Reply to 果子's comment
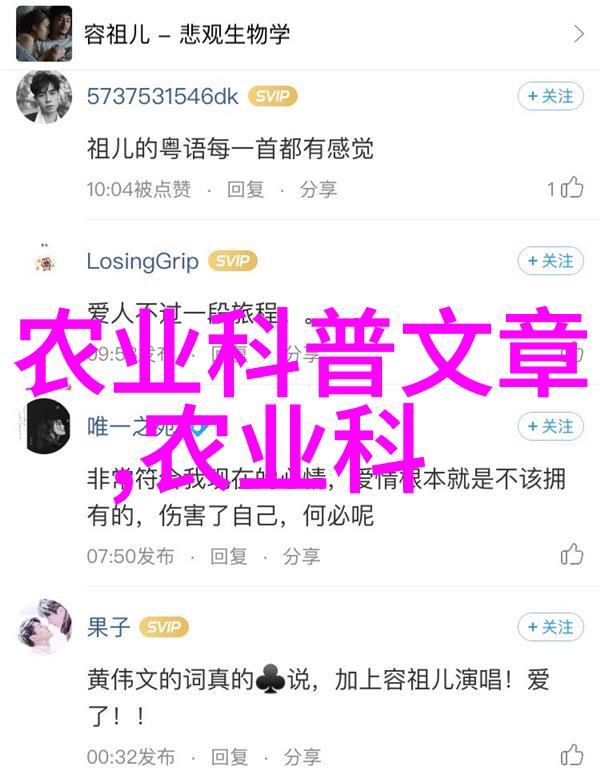 (228, 756)
